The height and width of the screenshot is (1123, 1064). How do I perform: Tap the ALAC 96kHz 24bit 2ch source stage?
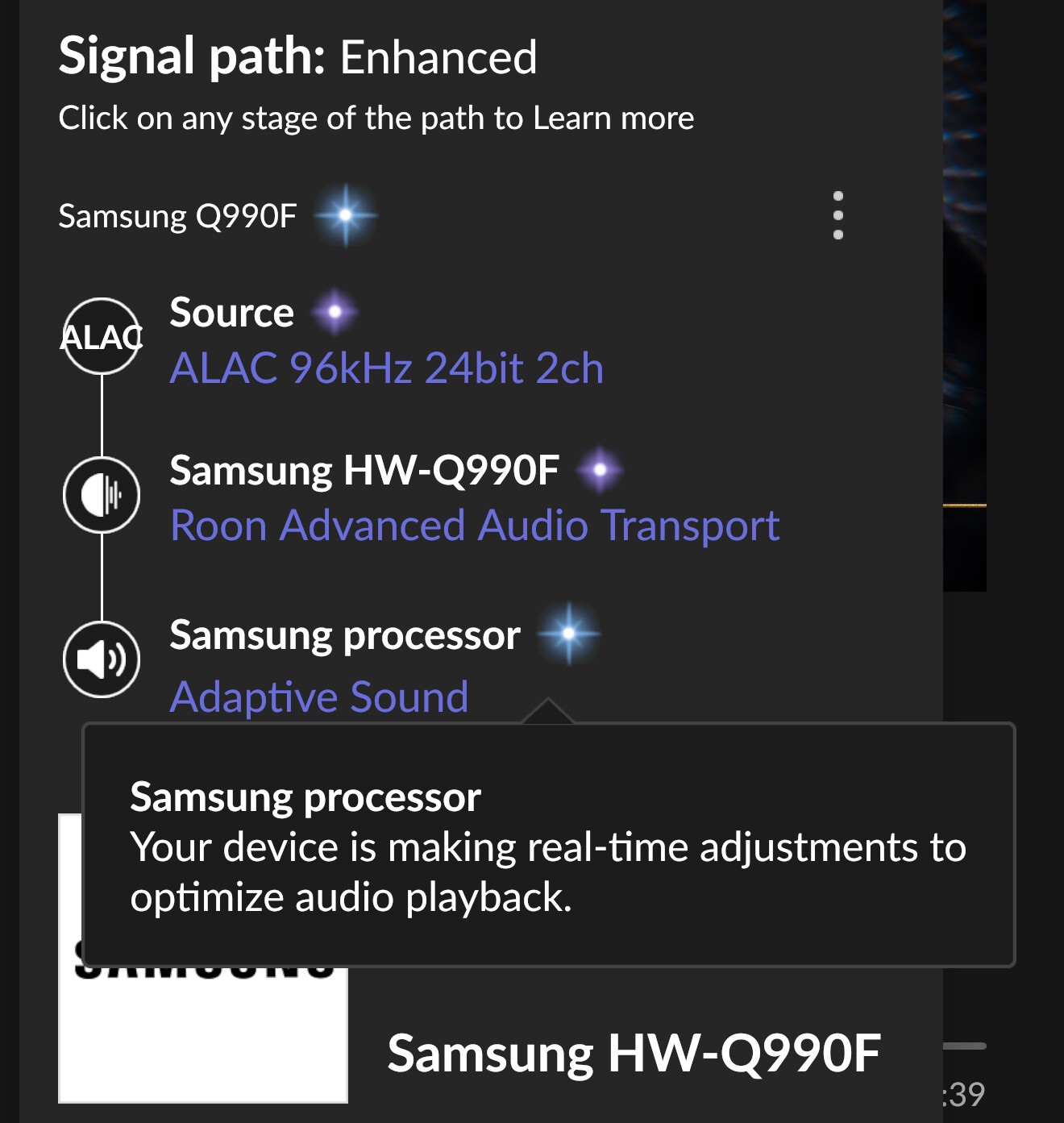[x=386, y=368]
